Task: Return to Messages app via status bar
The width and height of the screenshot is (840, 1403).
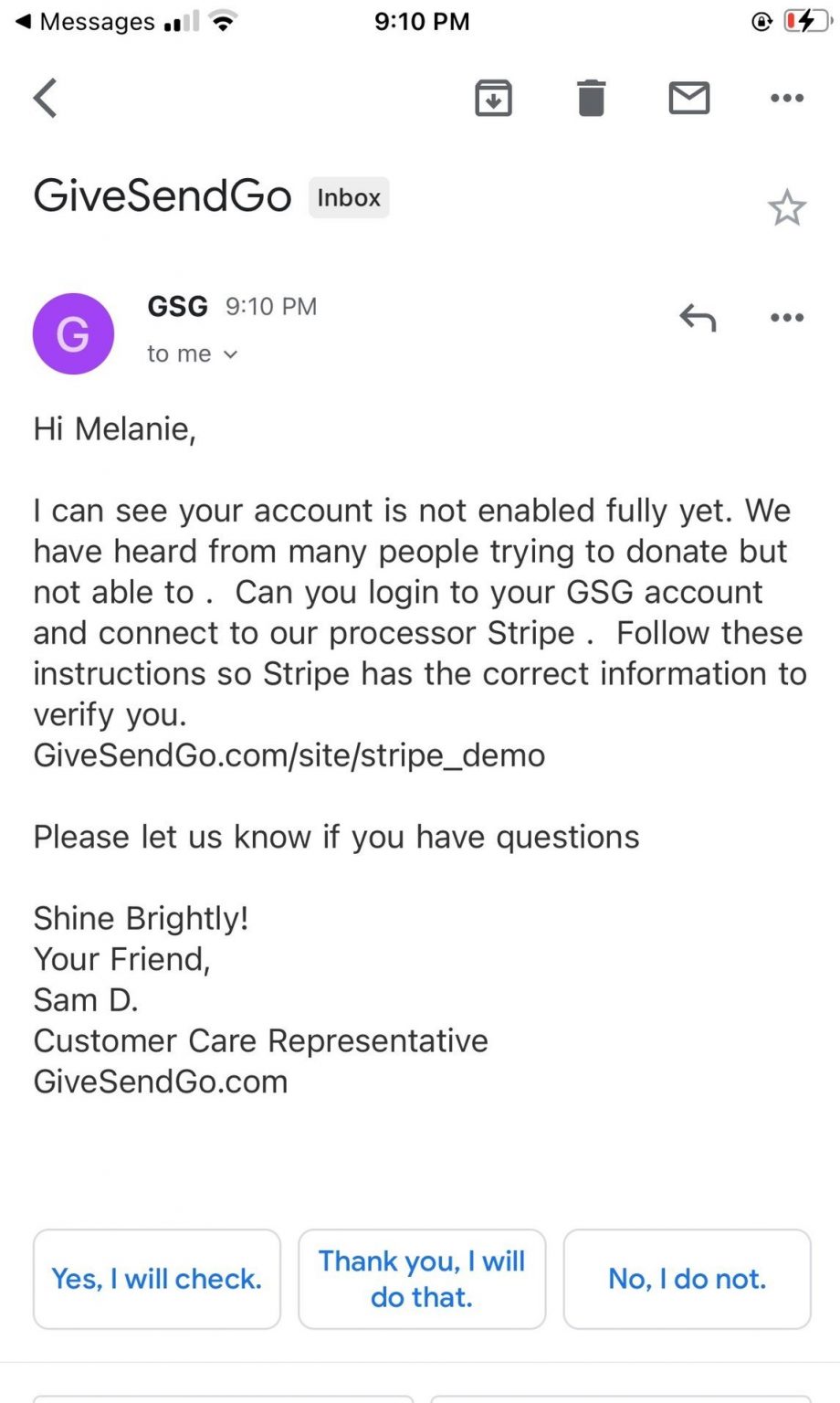Action: (85, 22)
